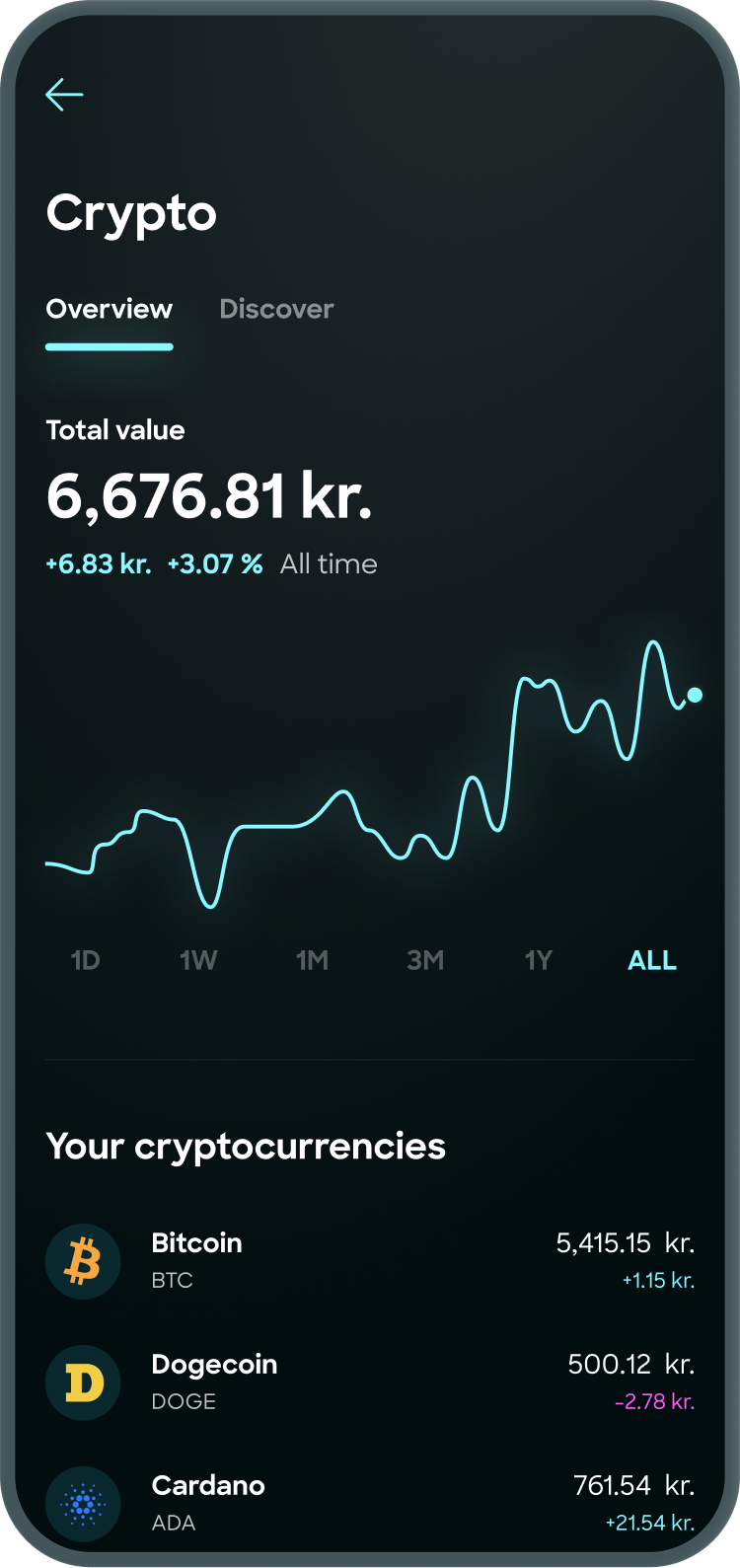The height and width of the screenshot is (1568, 740).
Task: Switch the chart to 1W view
Action: tap(198, 960)
